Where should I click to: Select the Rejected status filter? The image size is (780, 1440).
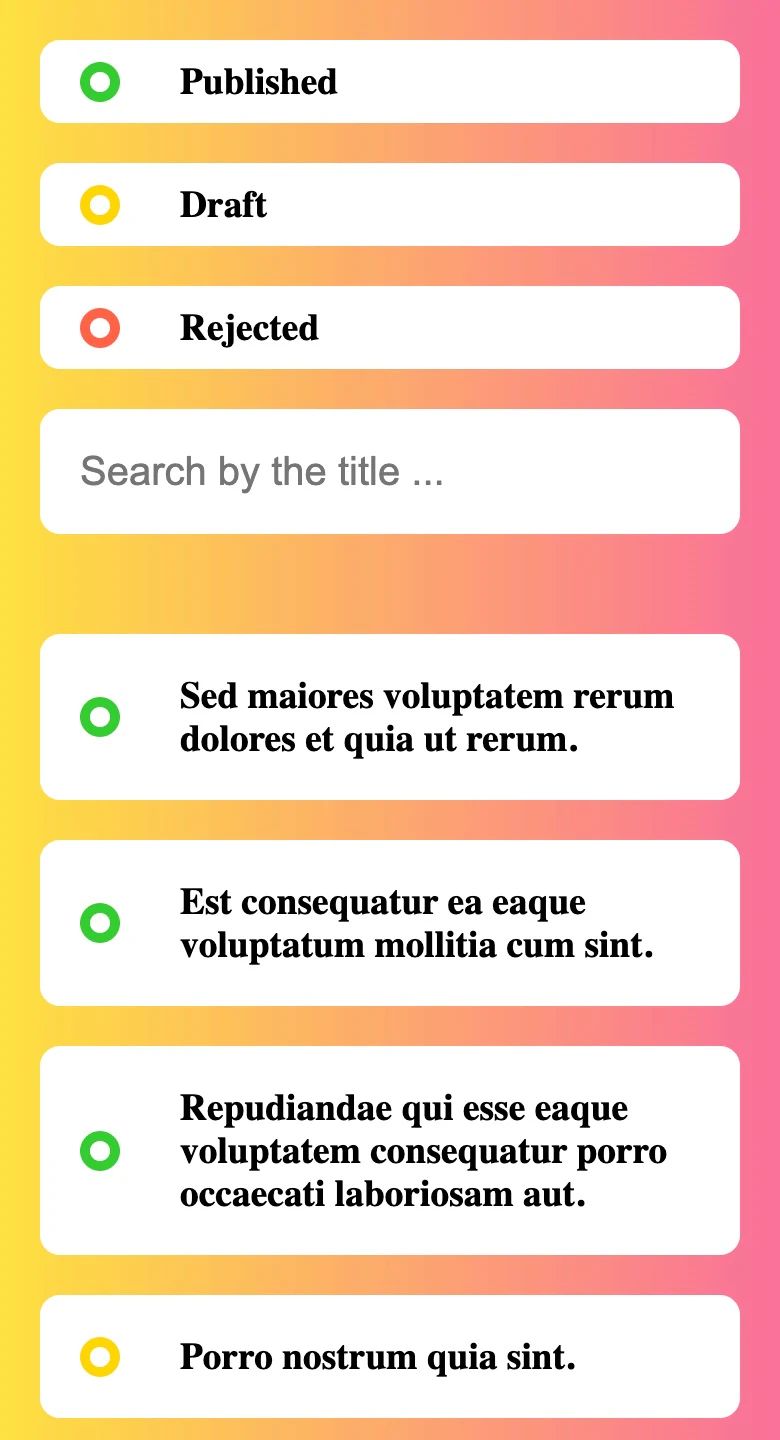click(x=388, y=327)
